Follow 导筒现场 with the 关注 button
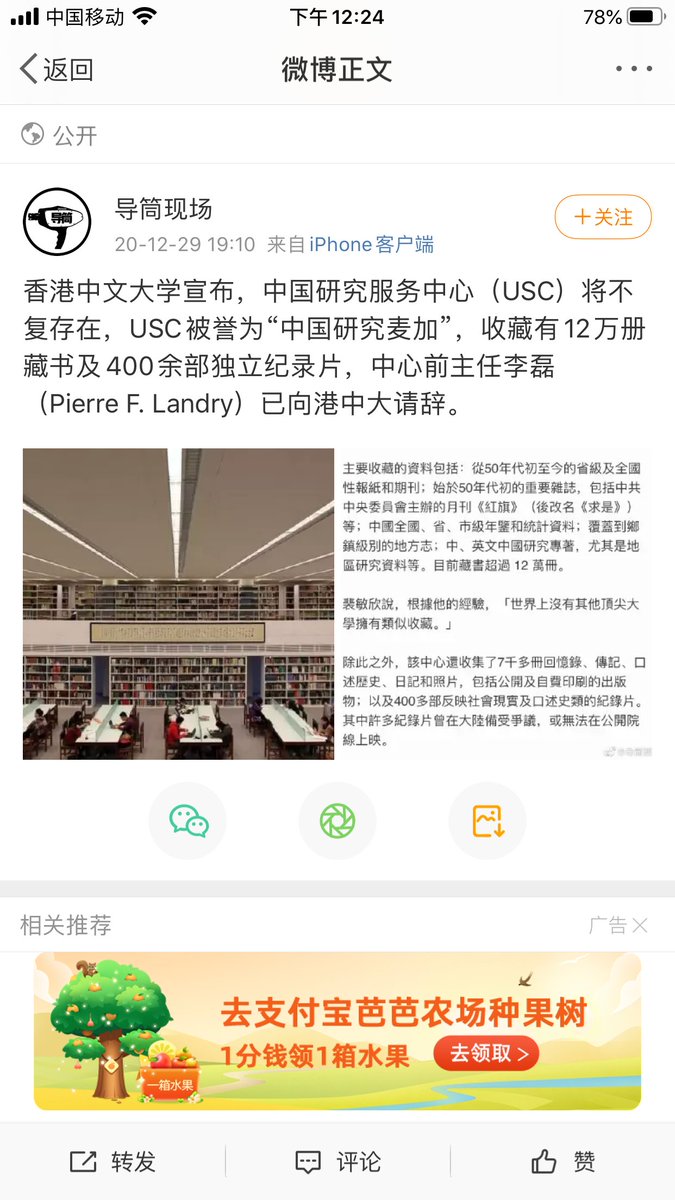 603,217
